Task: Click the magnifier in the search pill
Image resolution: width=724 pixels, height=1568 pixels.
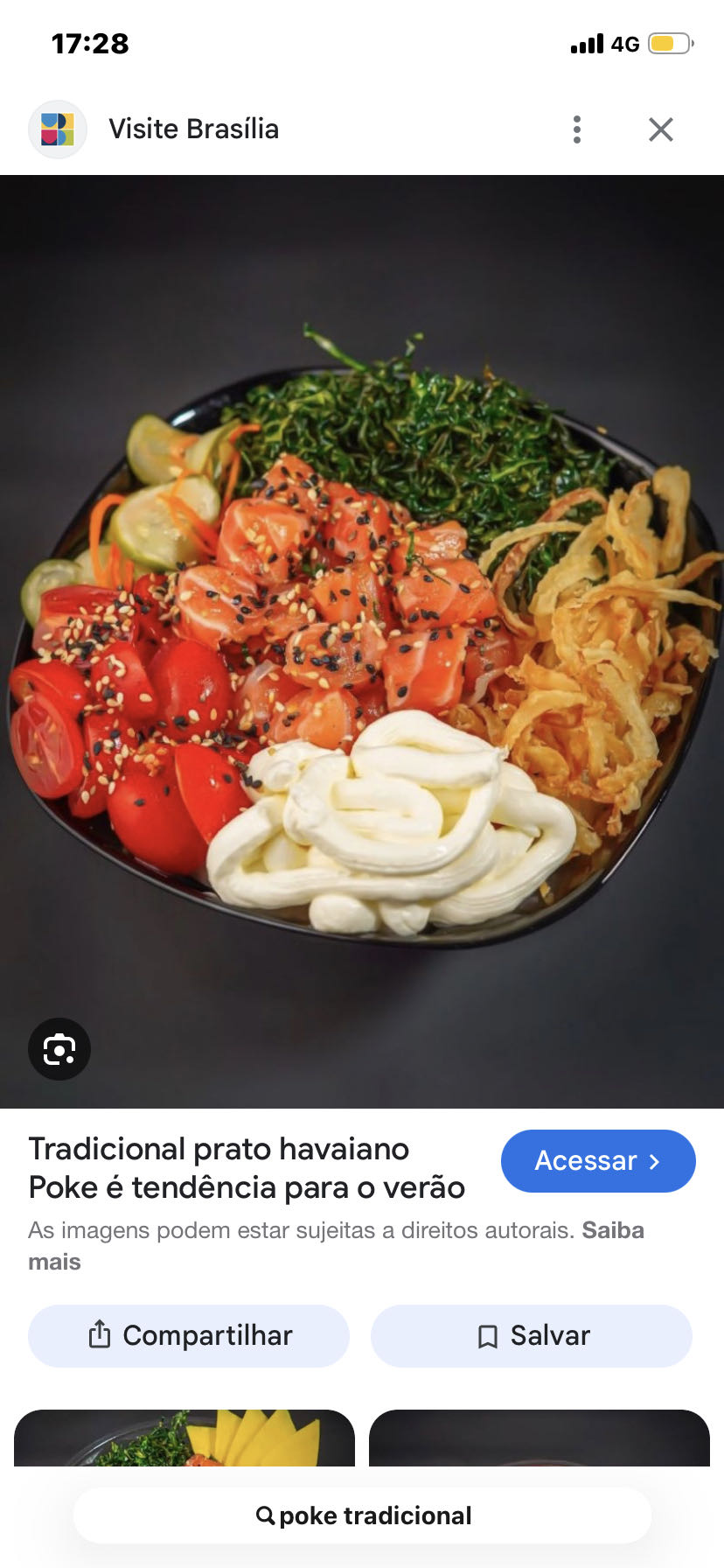Action: click(x=265, y=1515)
